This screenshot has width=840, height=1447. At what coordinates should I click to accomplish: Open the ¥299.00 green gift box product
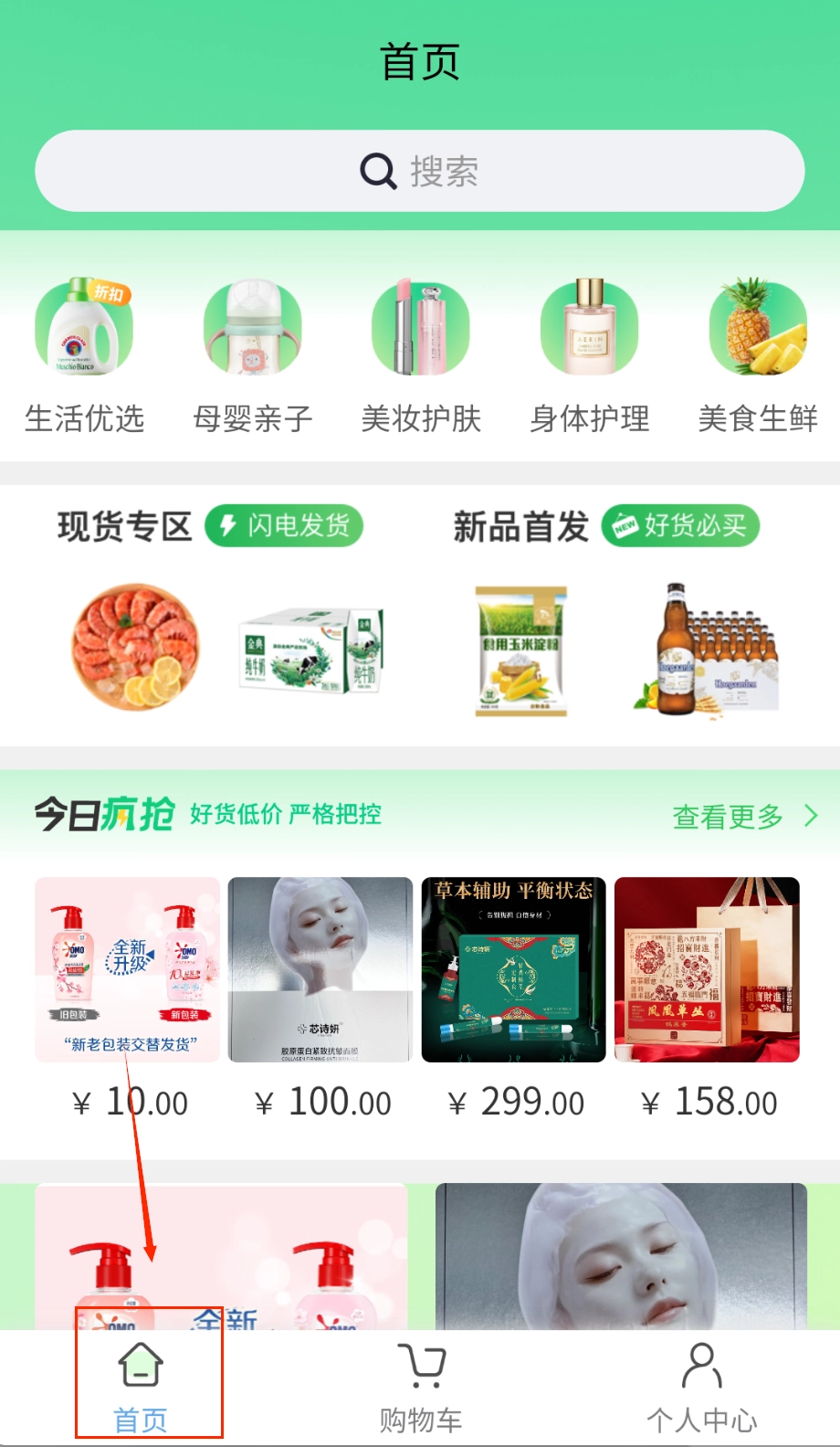click(514, 970)
